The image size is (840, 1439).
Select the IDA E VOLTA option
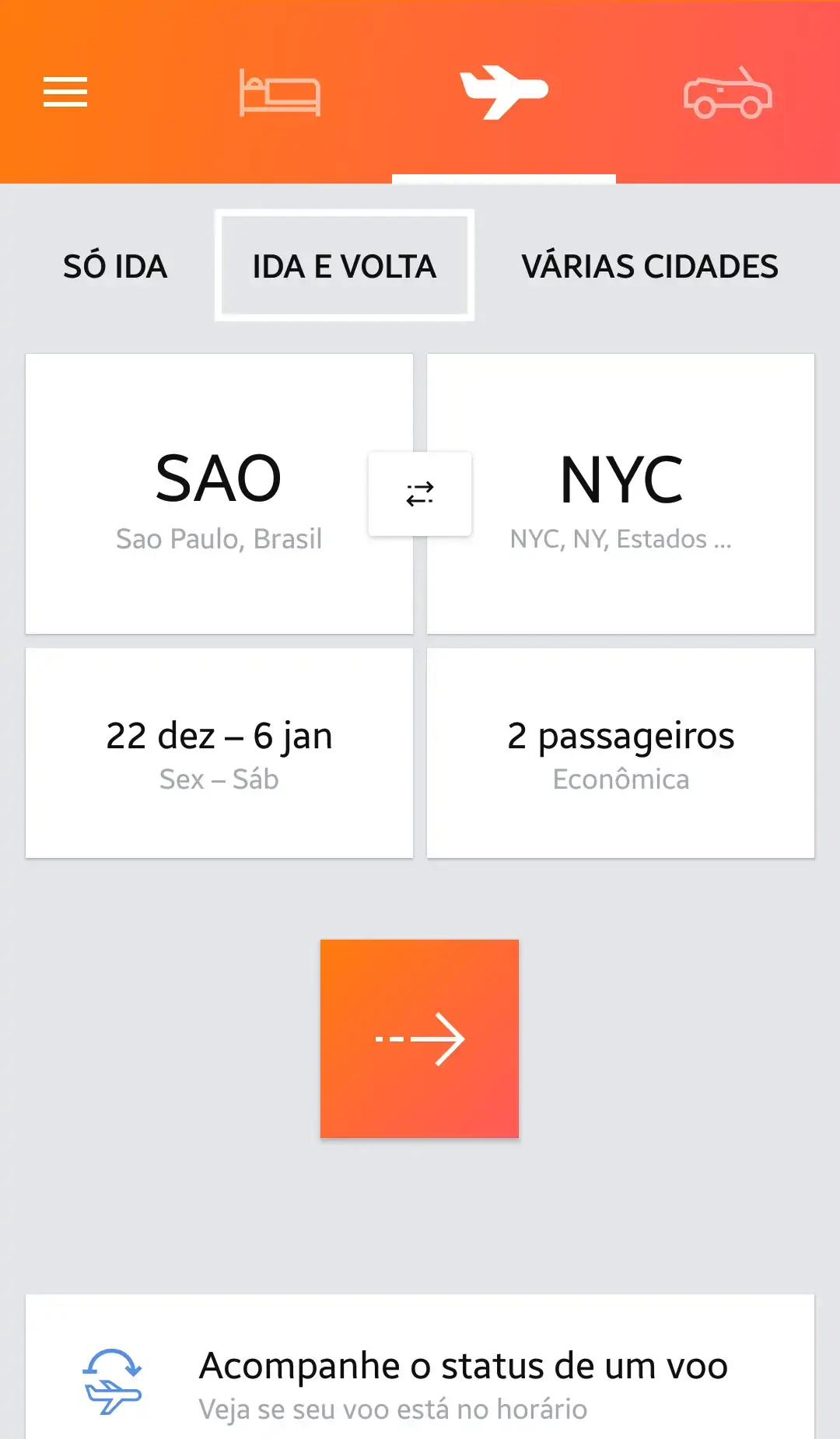click(x=345, y=266)
